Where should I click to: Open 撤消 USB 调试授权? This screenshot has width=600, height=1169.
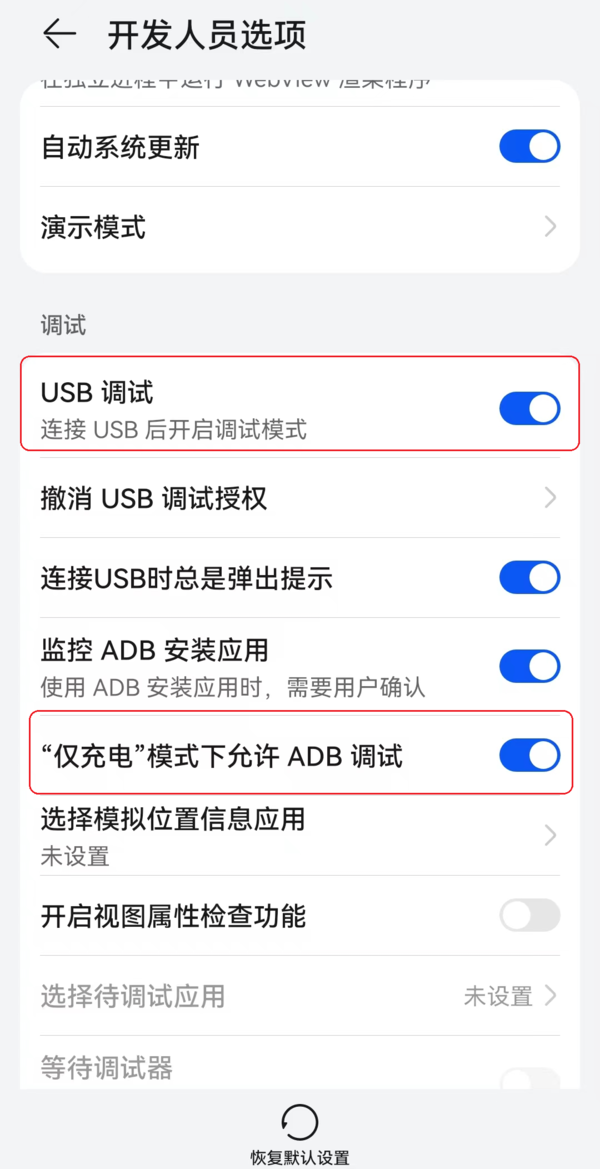300,497
